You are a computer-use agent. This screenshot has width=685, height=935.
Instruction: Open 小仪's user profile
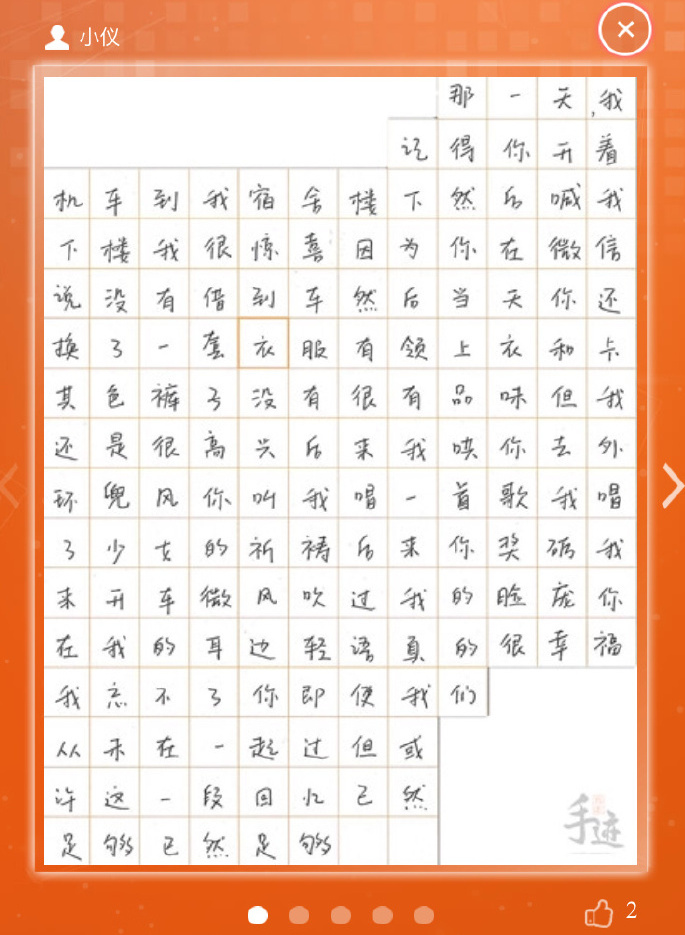[83, 38]
